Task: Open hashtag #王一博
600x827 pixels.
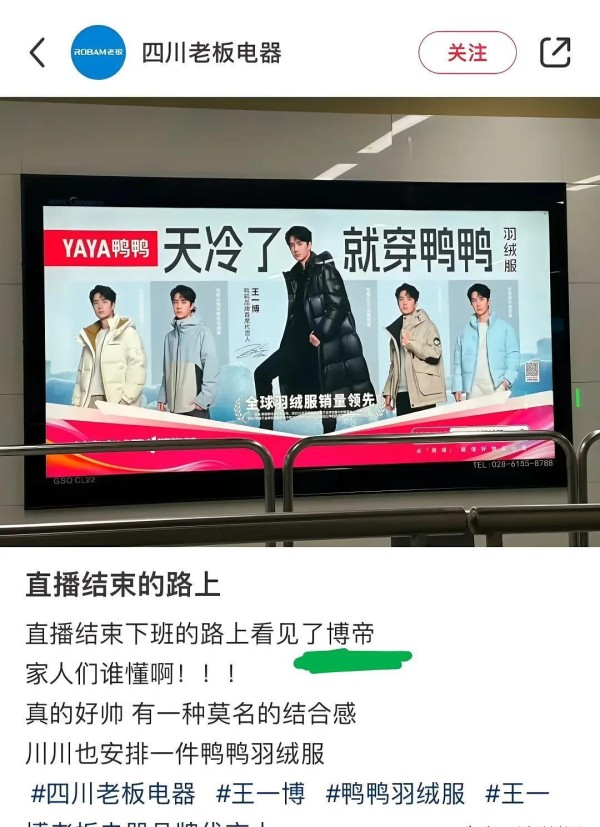Action: (261, 794)
